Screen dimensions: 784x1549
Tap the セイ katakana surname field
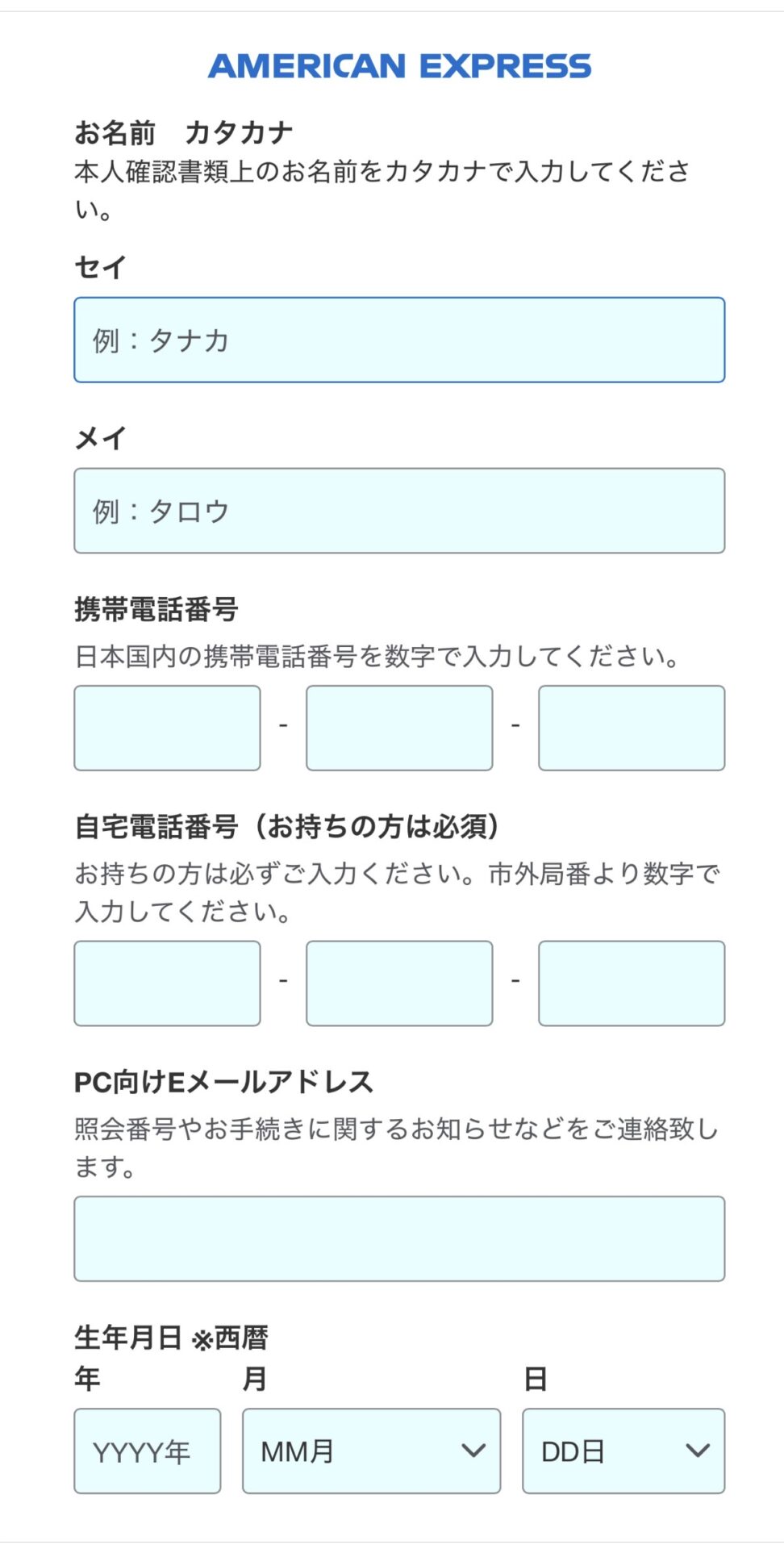point(399,340)
